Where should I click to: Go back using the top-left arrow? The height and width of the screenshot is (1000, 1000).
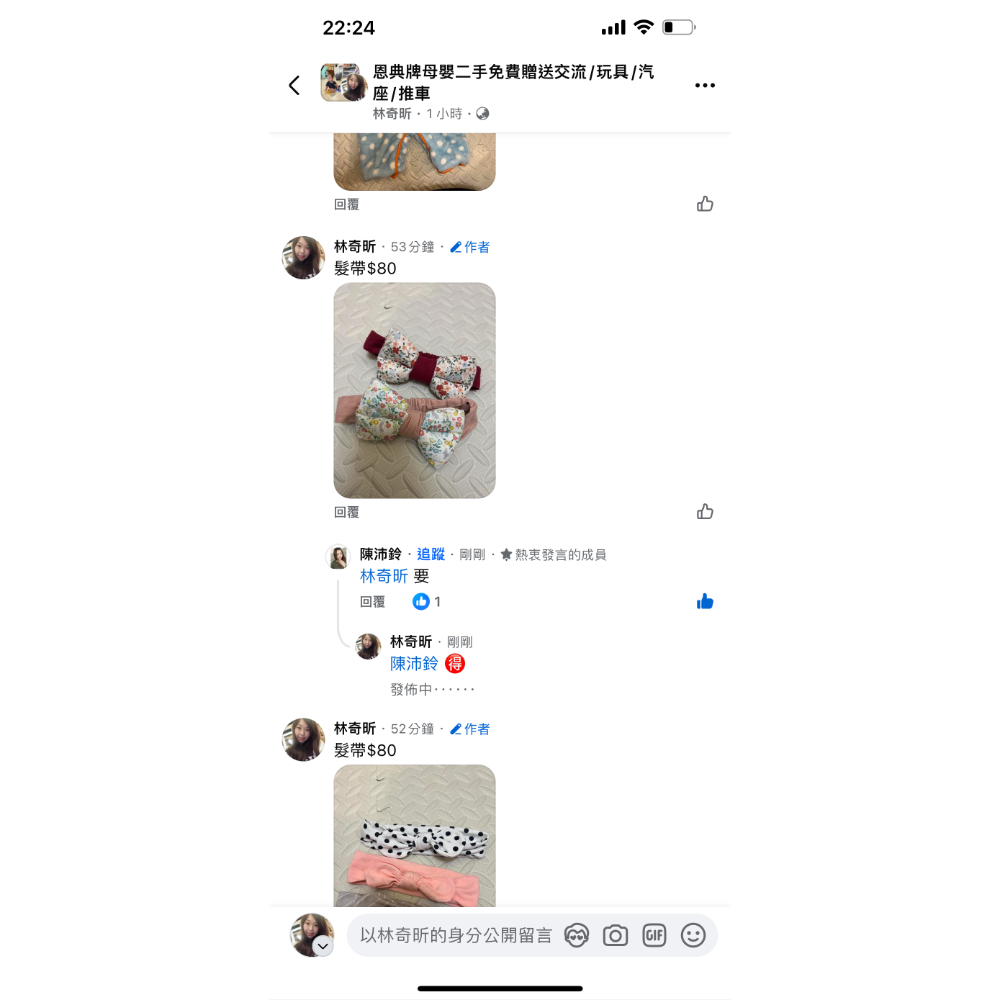point(294,86)
